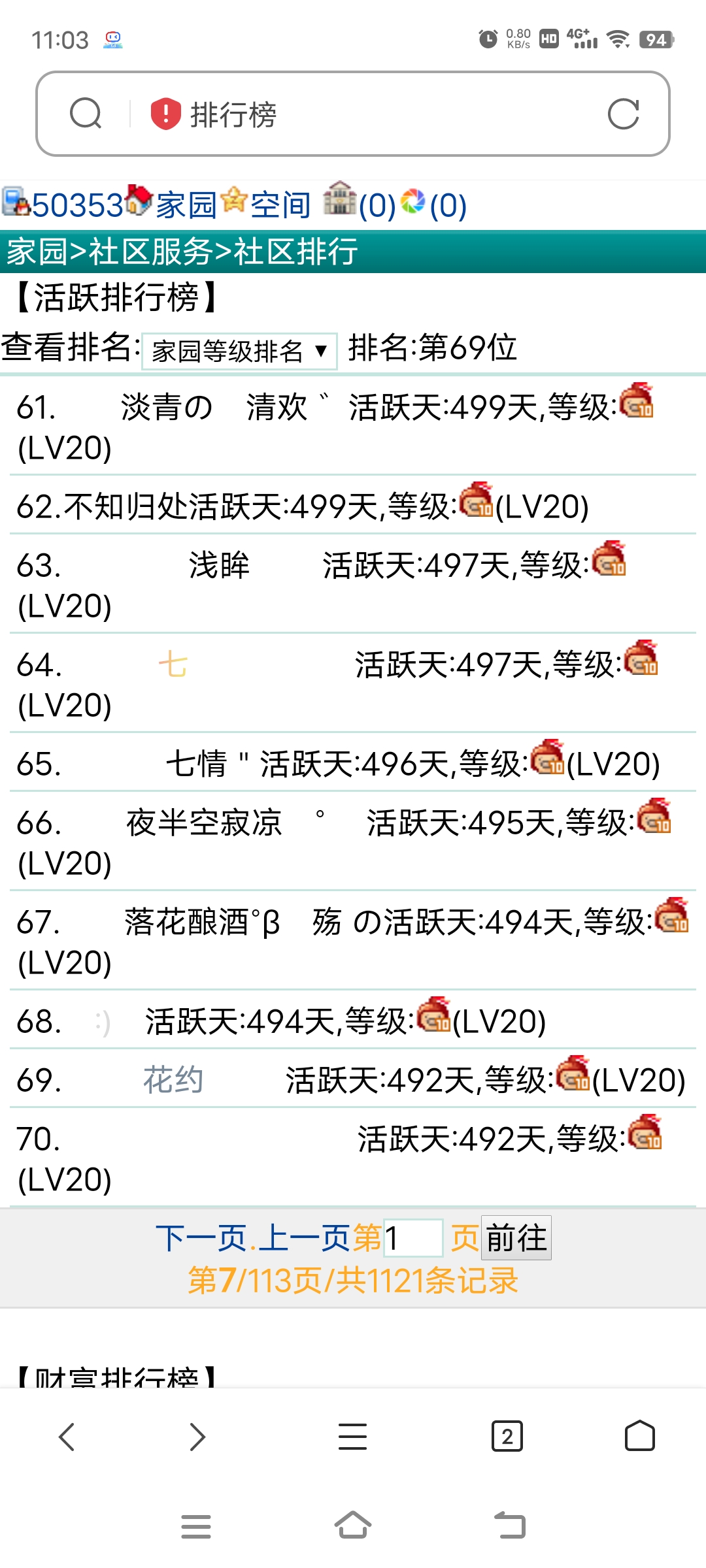This screenshot has height=1568, width=706.
Task: Go to the next page with 下一页
Action: (200, 1238)
